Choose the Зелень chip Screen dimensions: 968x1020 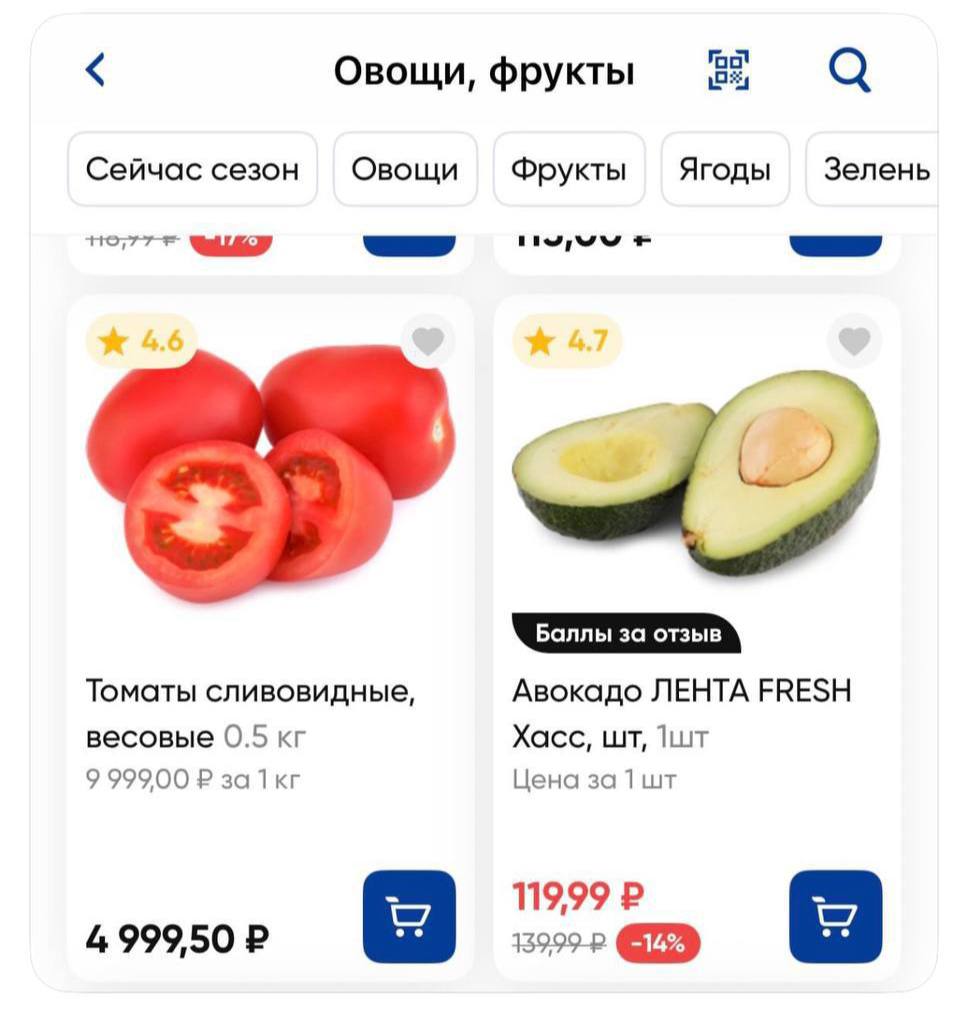tap(875, 169)
